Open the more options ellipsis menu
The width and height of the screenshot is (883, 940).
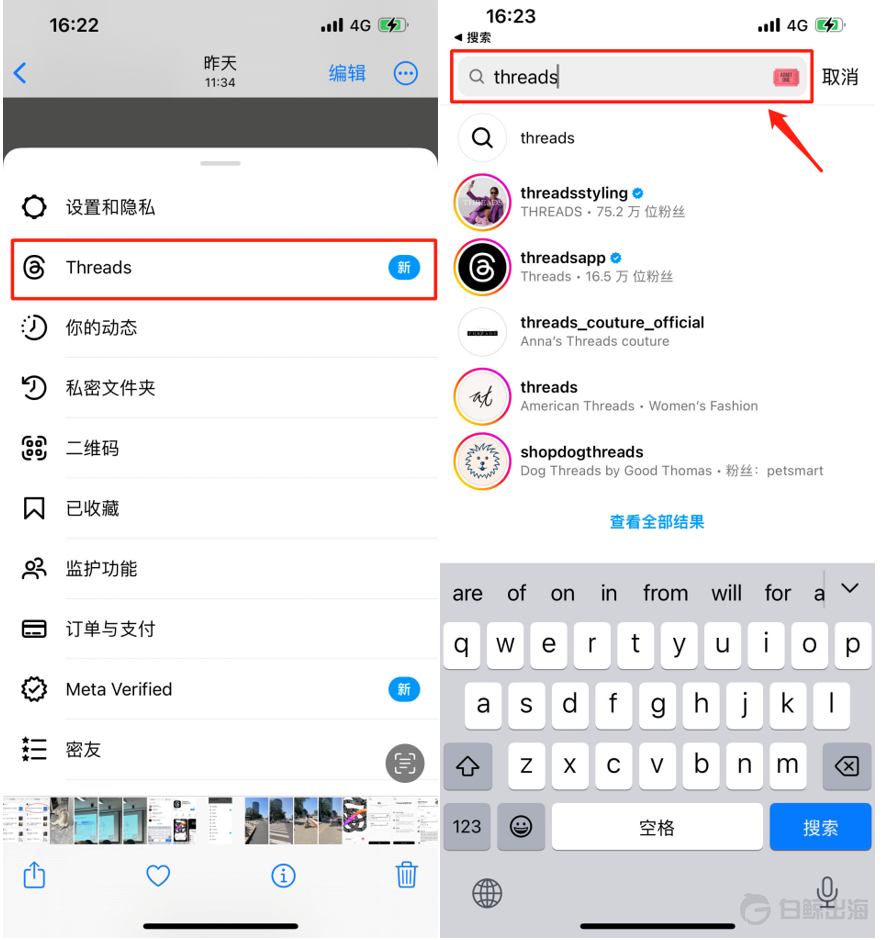pyautogui.click(x=406, y=73)
